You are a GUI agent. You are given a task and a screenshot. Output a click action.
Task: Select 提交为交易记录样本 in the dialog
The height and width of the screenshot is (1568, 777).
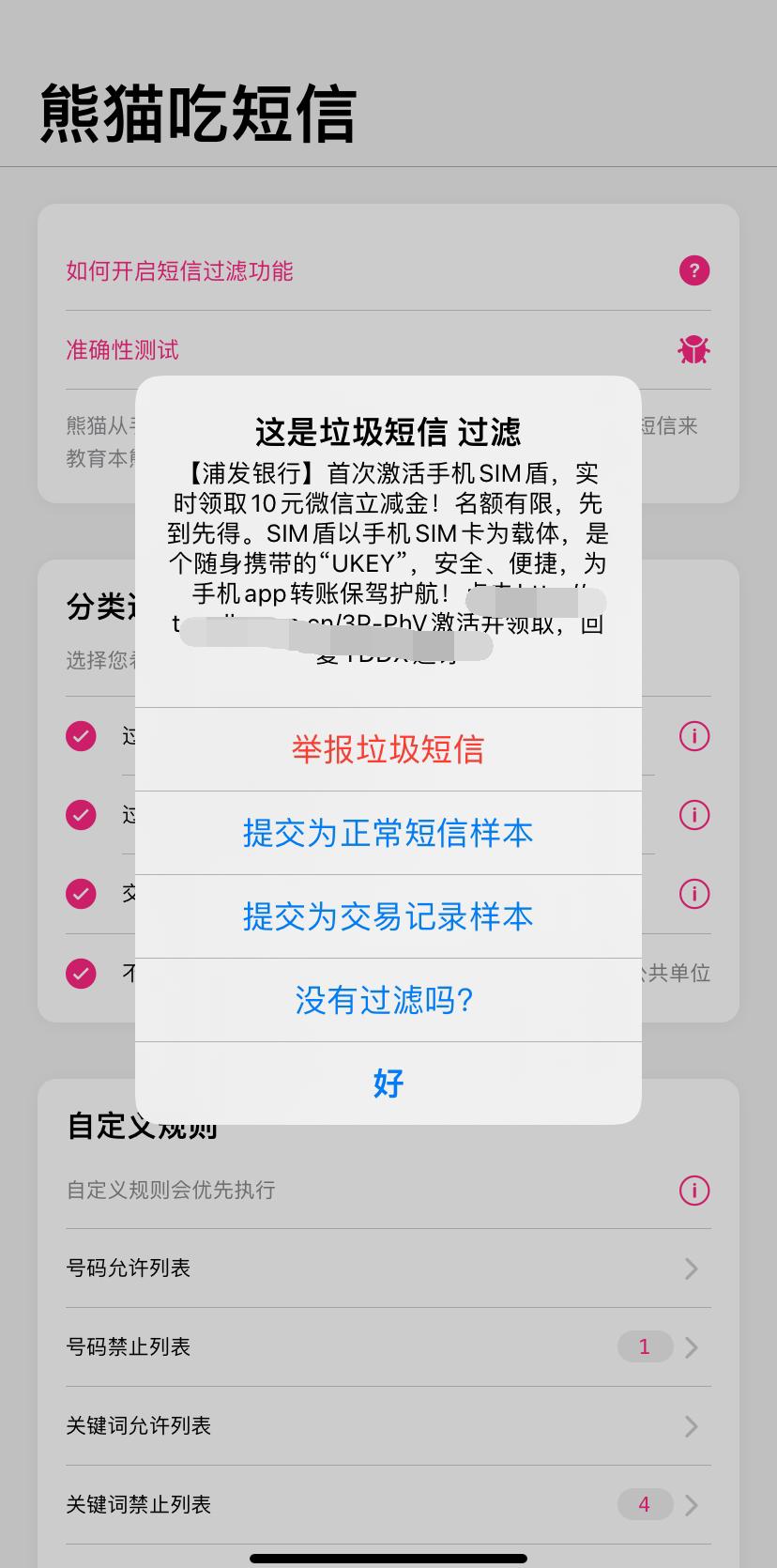pyautogui.click(x=388, y=916)
